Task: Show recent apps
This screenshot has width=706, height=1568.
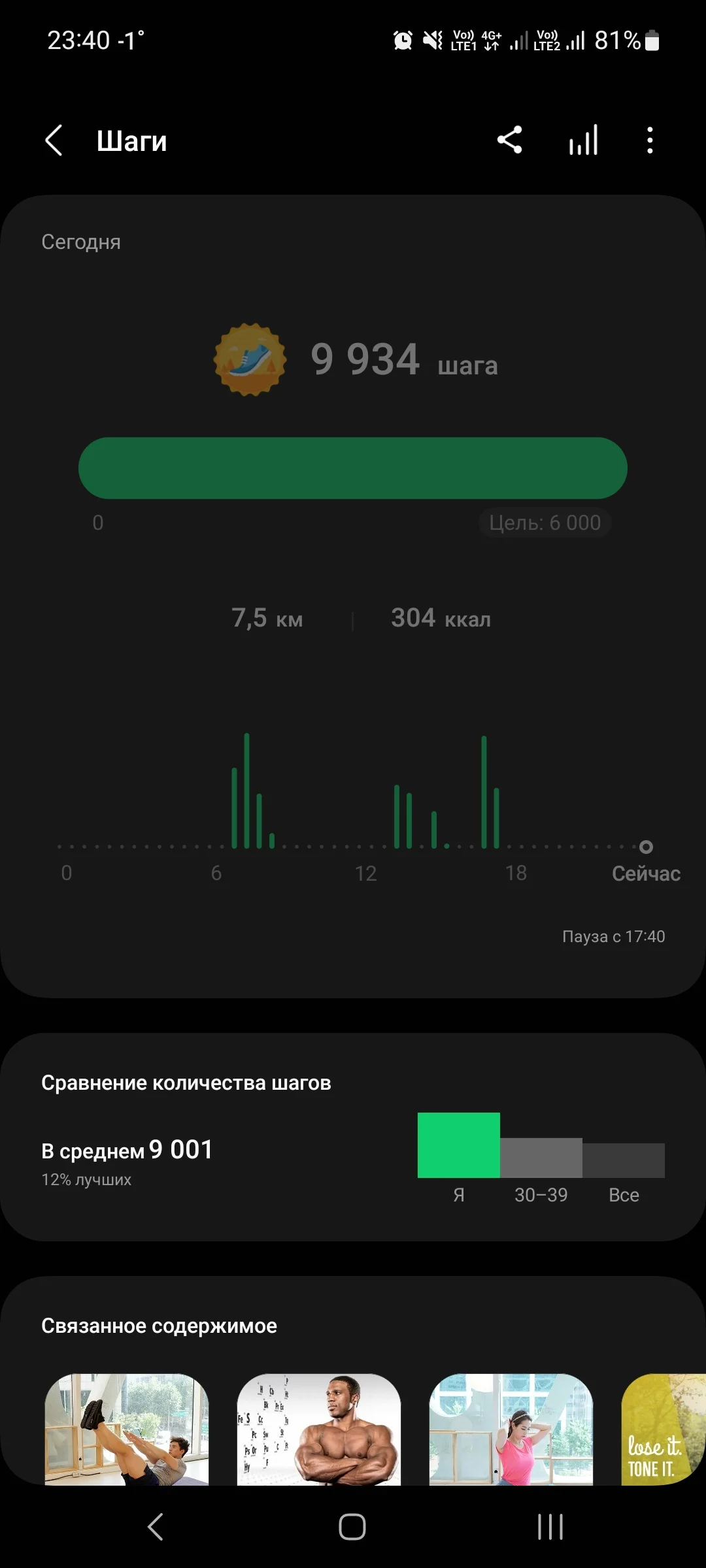Action: click(x=550, y=1527)
